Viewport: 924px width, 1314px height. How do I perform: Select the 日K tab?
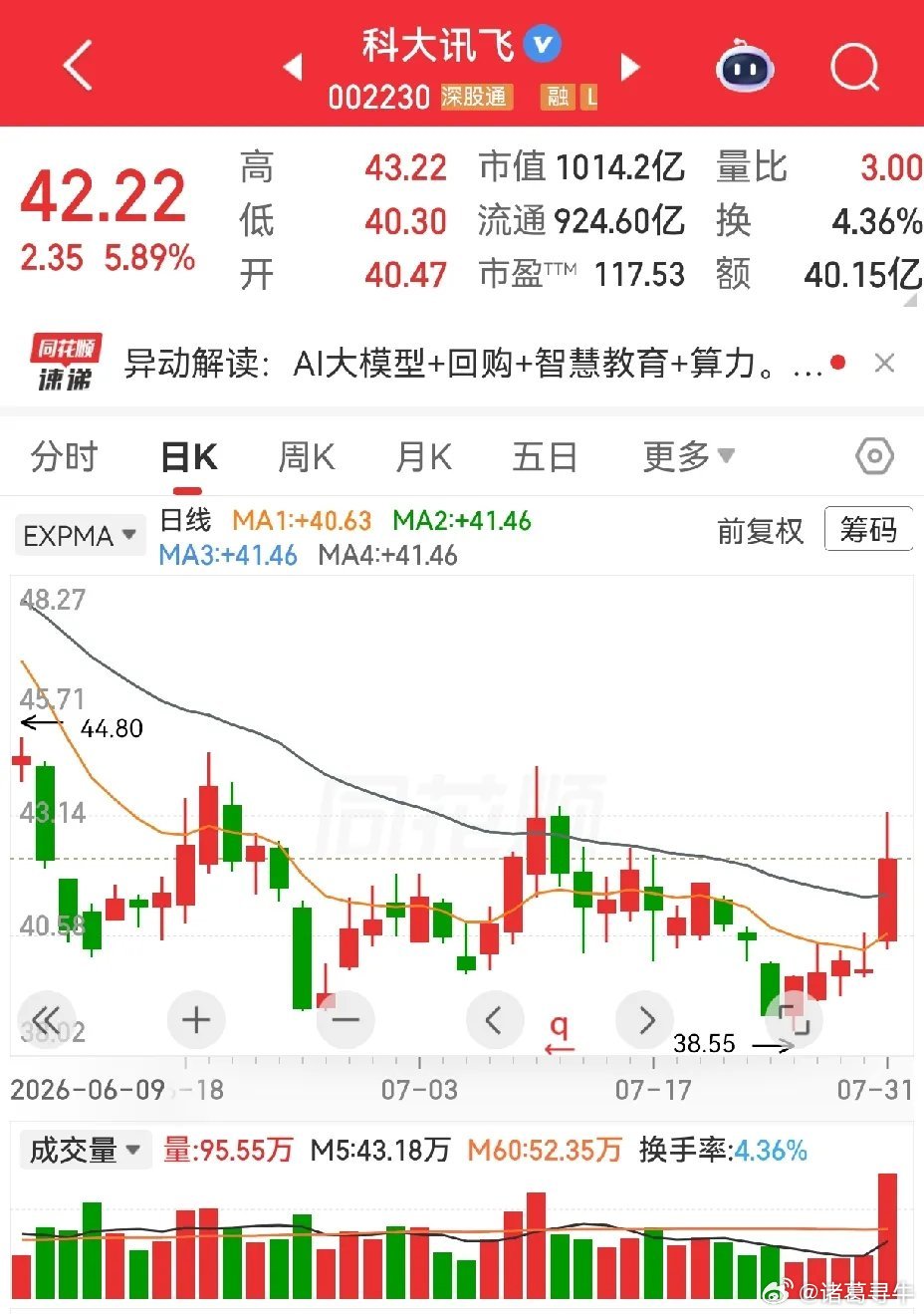tap(188, 457)
